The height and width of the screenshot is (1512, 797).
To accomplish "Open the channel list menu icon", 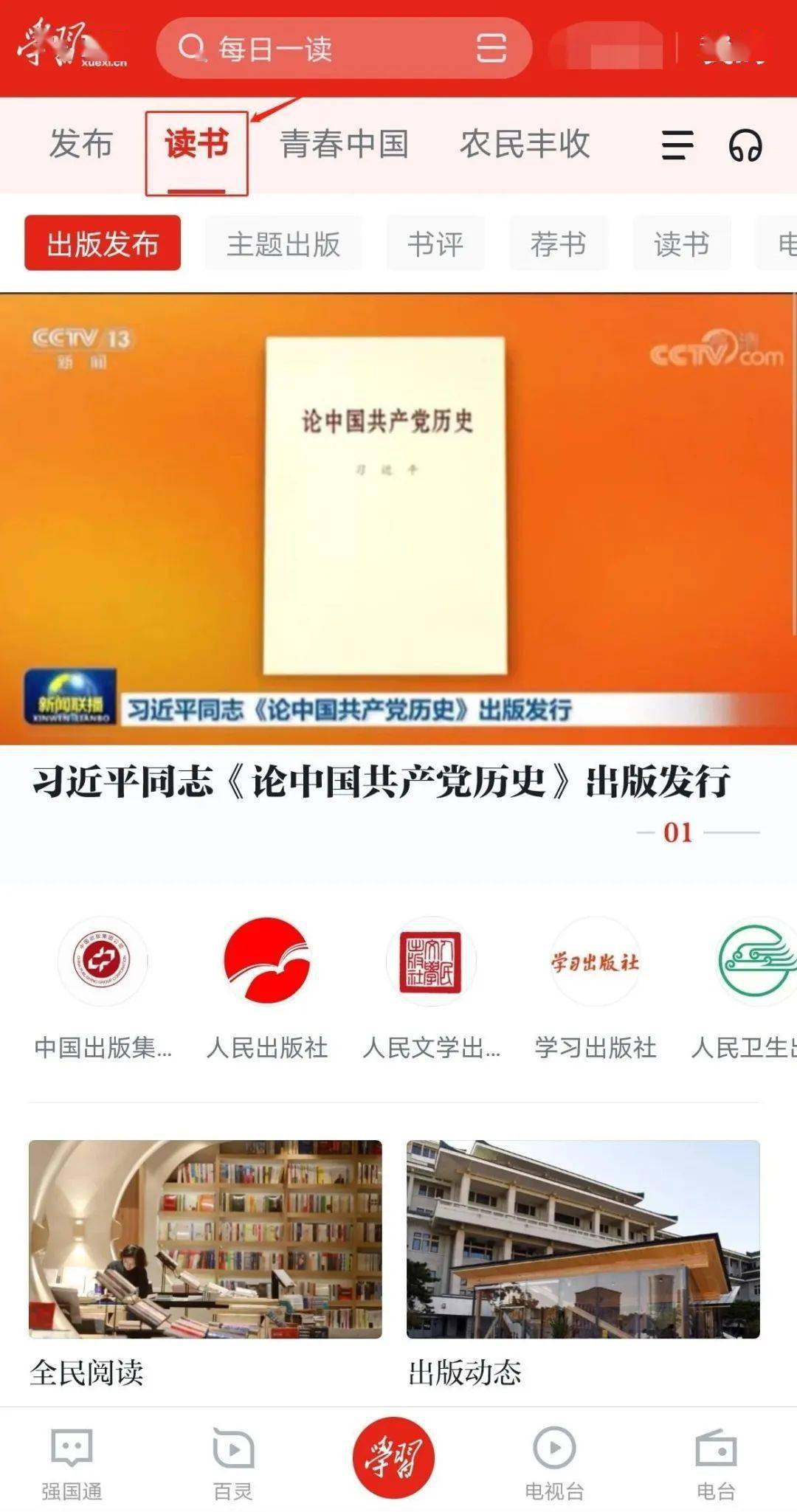I will [x=677, y=145].
